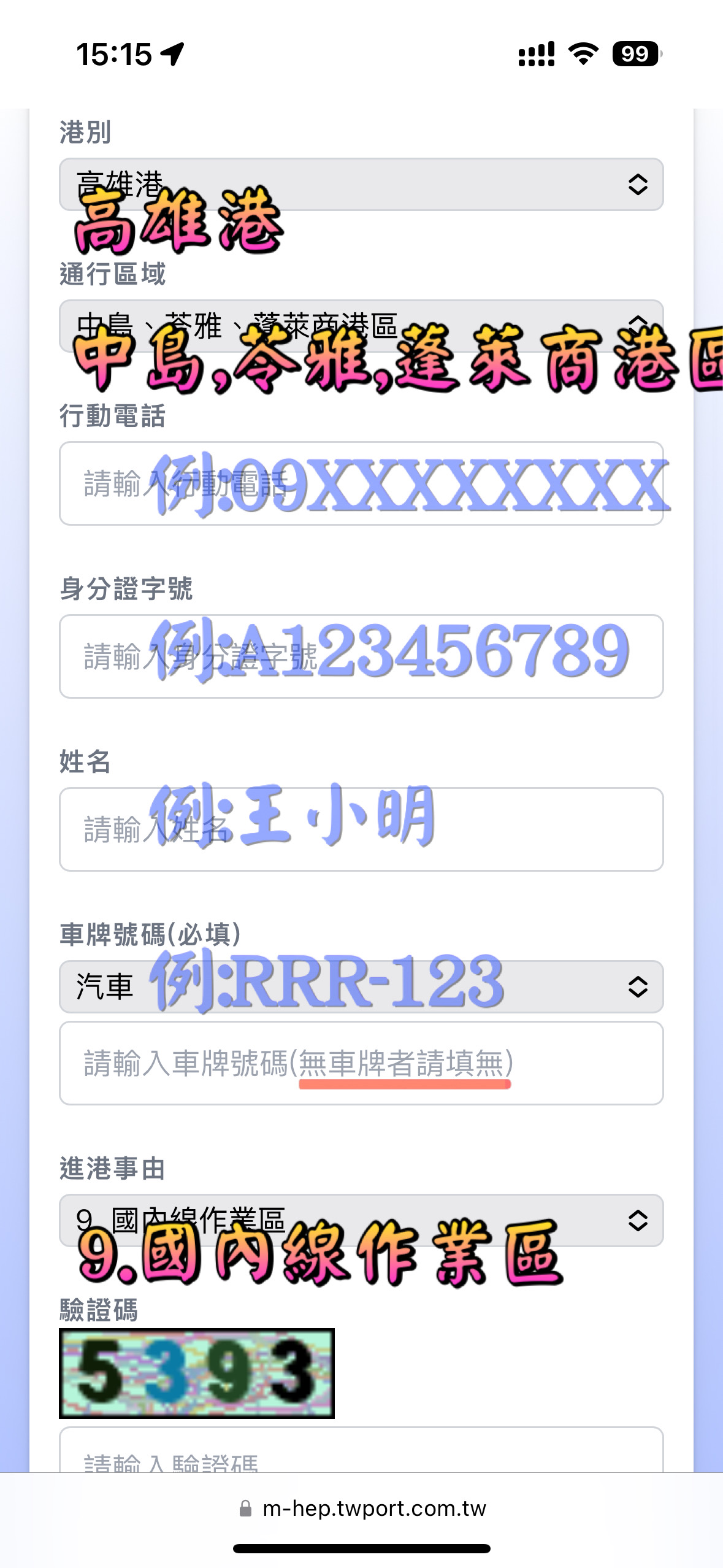Focus the 行動電話 mobile phone field
The image size is (723, 1568).
pyautogui.click(x=361, y=483)
